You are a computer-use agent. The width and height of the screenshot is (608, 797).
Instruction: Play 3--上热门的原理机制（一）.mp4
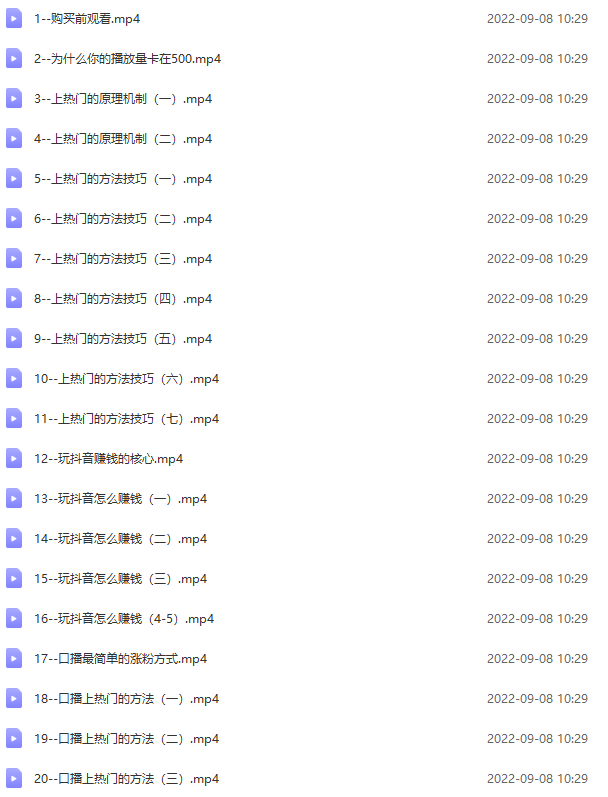122,99
